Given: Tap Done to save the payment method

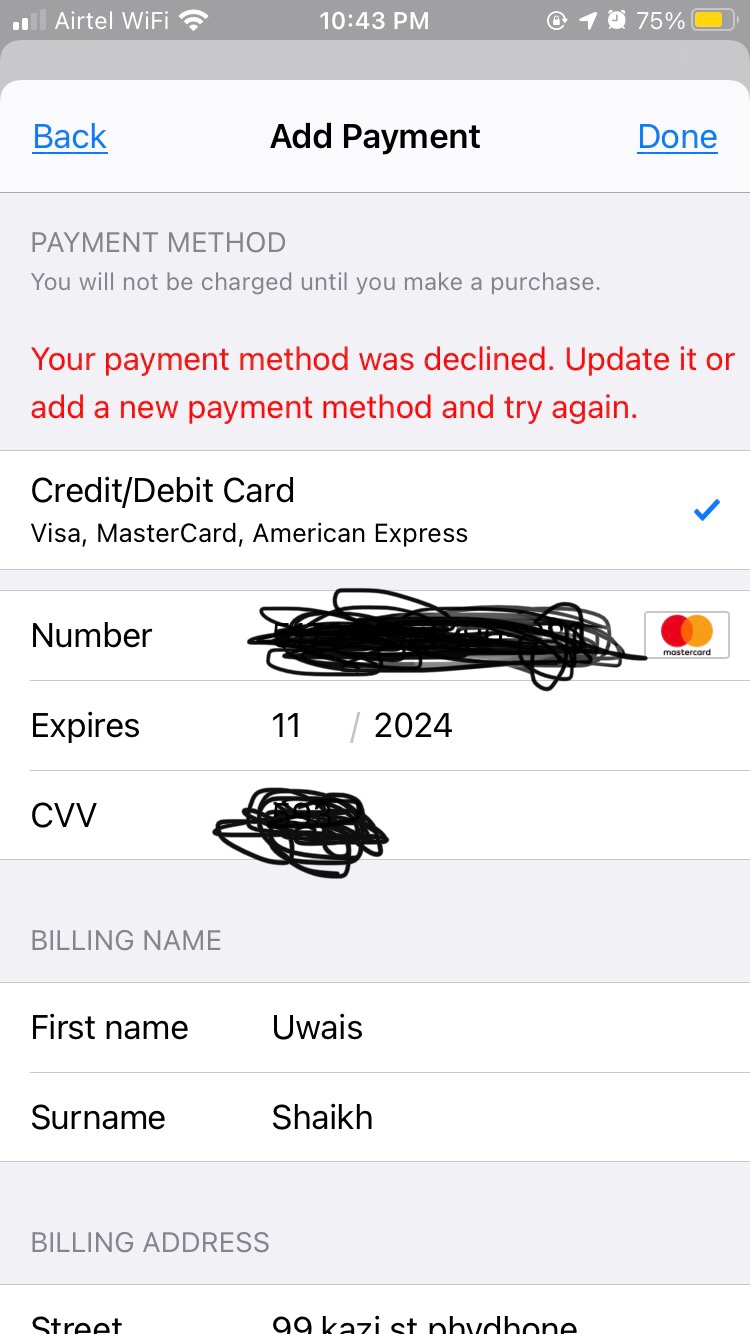Looking at the screenshot, I should tap(677, 136).
